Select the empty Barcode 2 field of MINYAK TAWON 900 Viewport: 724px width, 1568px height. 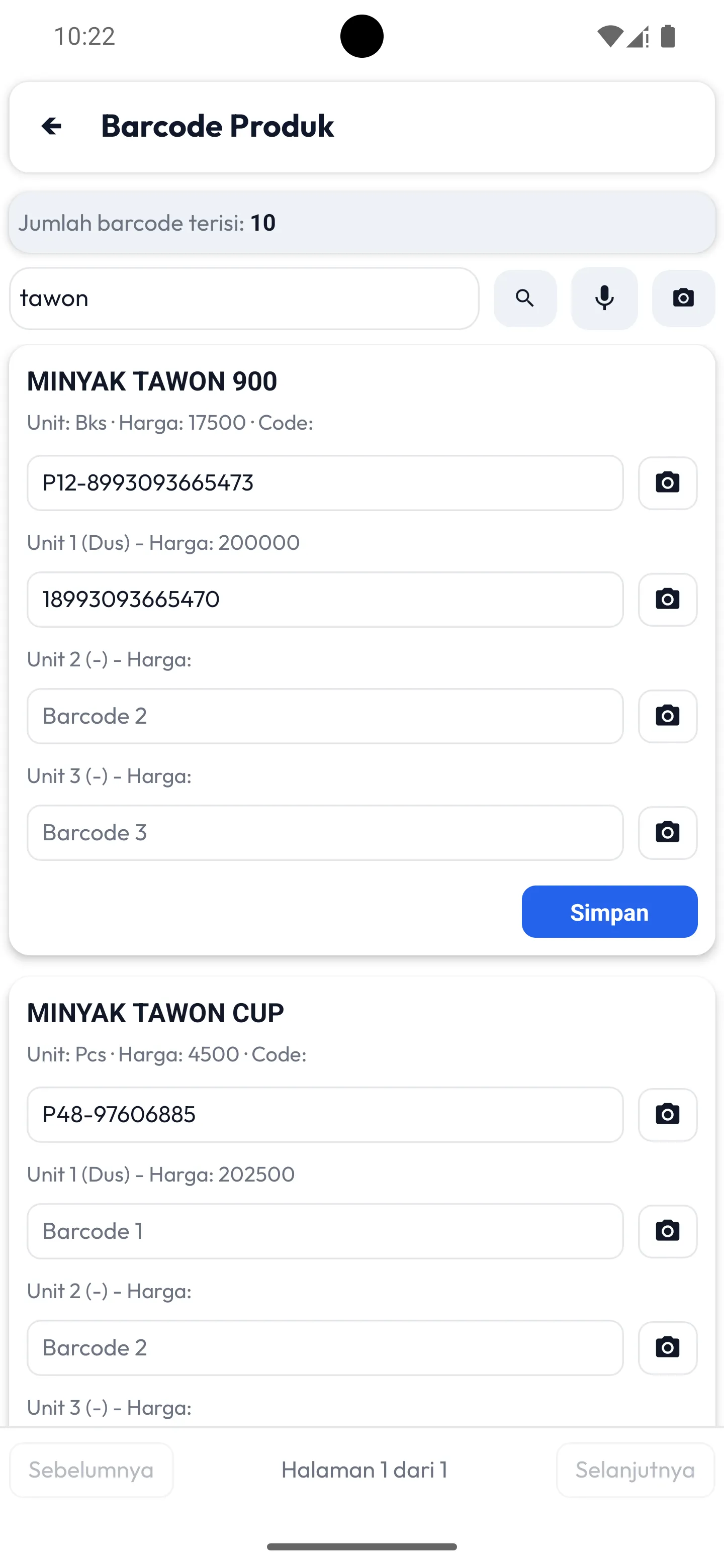(x=326, y=716)
